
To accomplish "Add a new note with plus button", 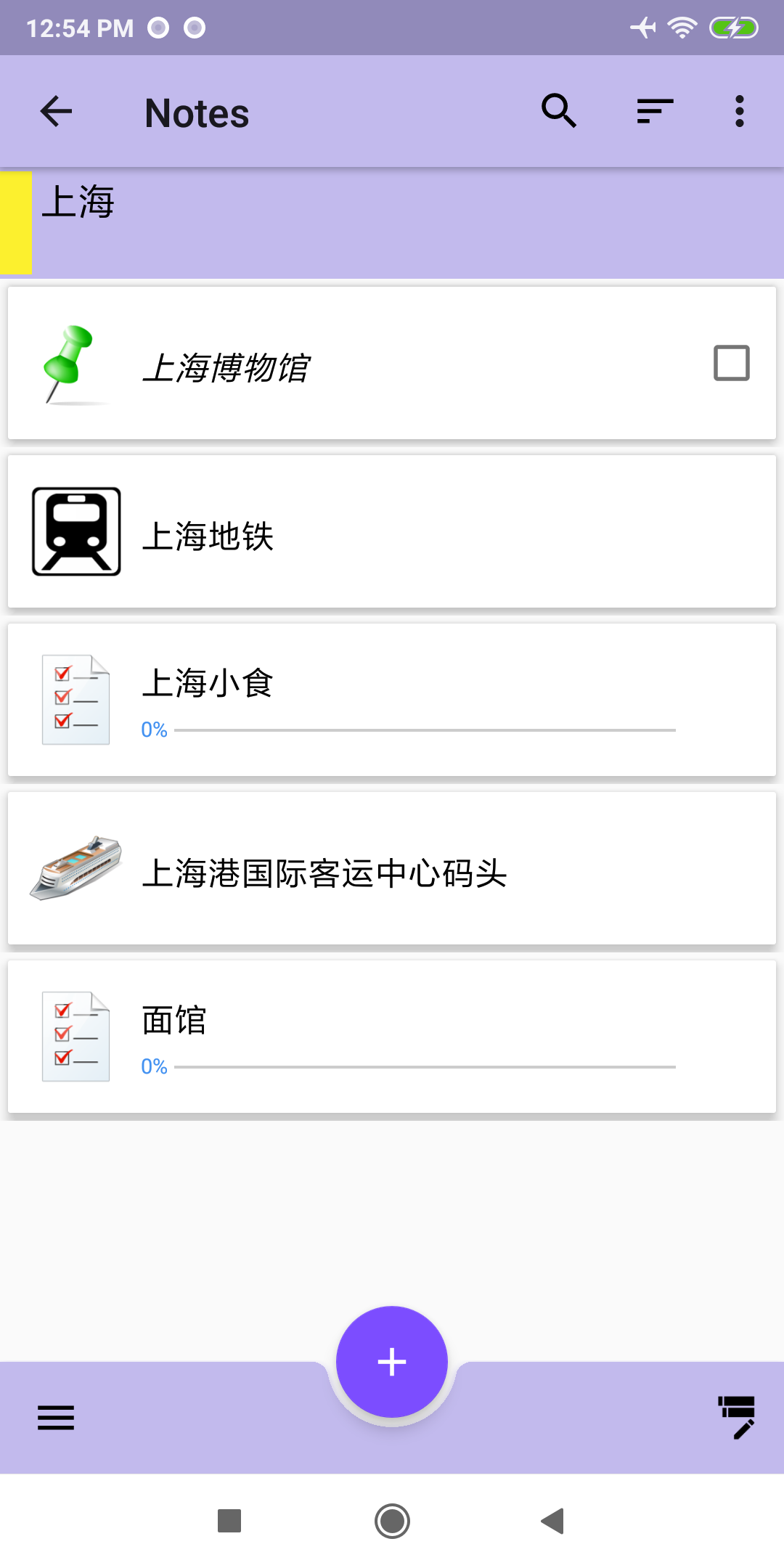I will coord(392,1362).
